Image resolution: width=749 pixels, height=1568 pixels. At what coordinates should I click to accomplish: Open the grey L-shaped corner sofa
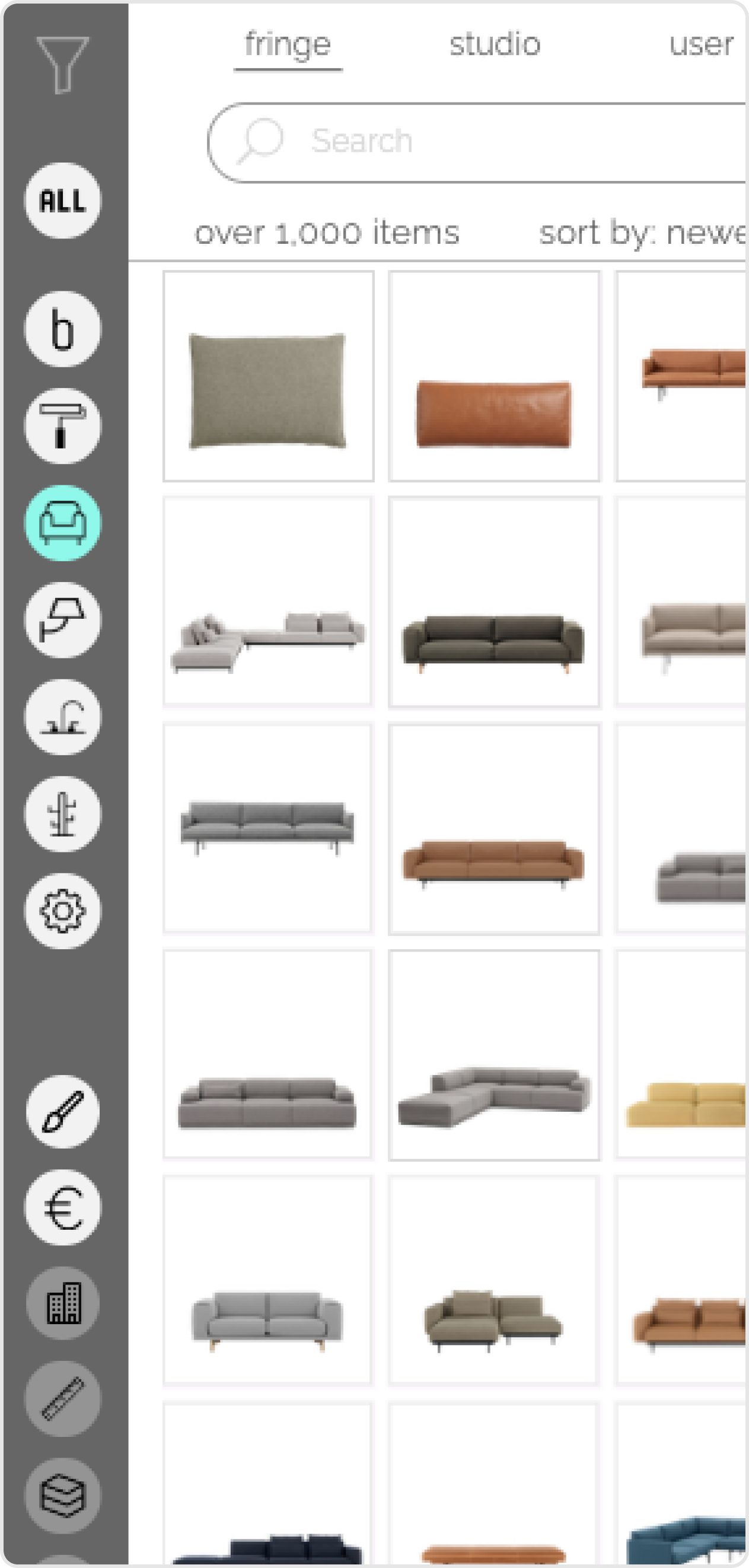click(x=493, y=1055)
